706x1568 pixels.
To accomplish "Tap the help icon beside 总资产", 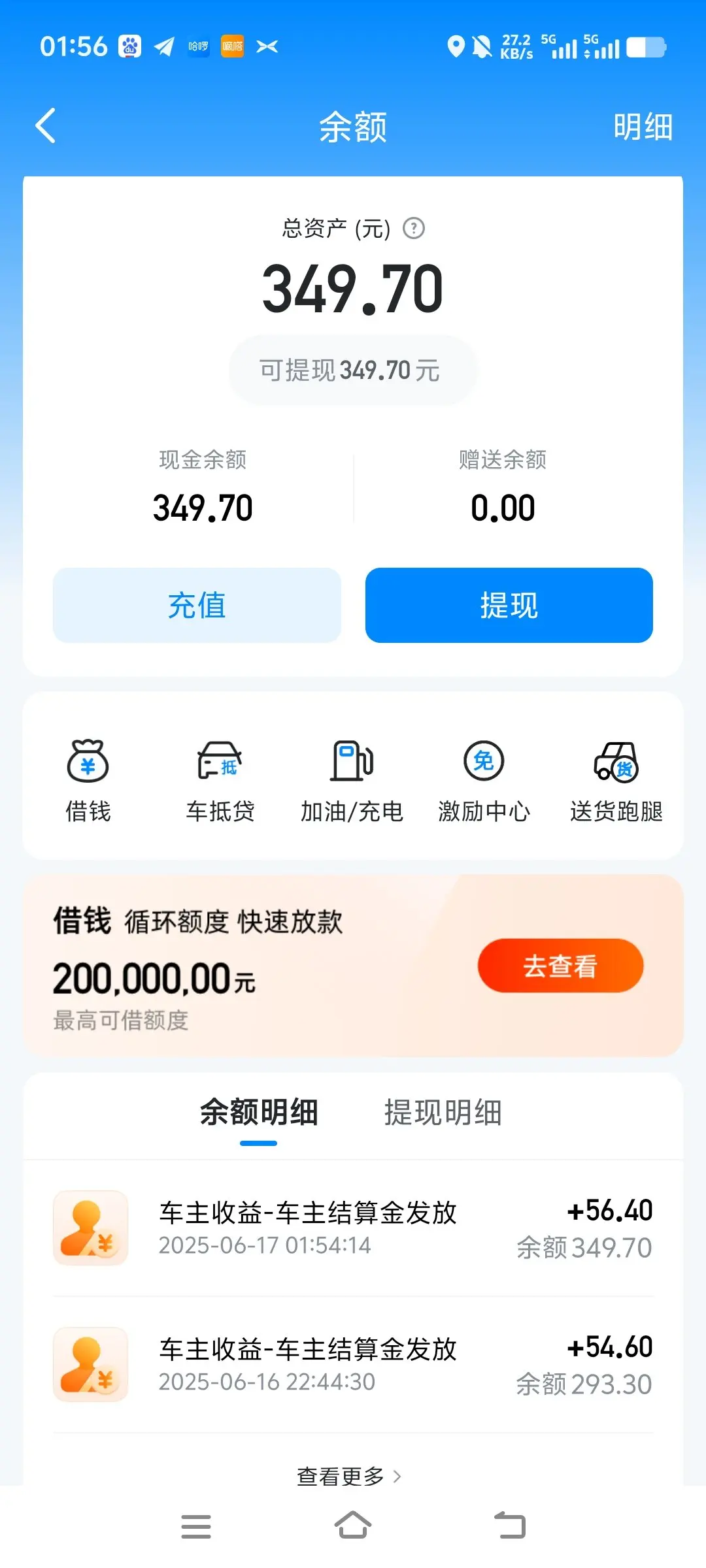I will tap(414, 228).
